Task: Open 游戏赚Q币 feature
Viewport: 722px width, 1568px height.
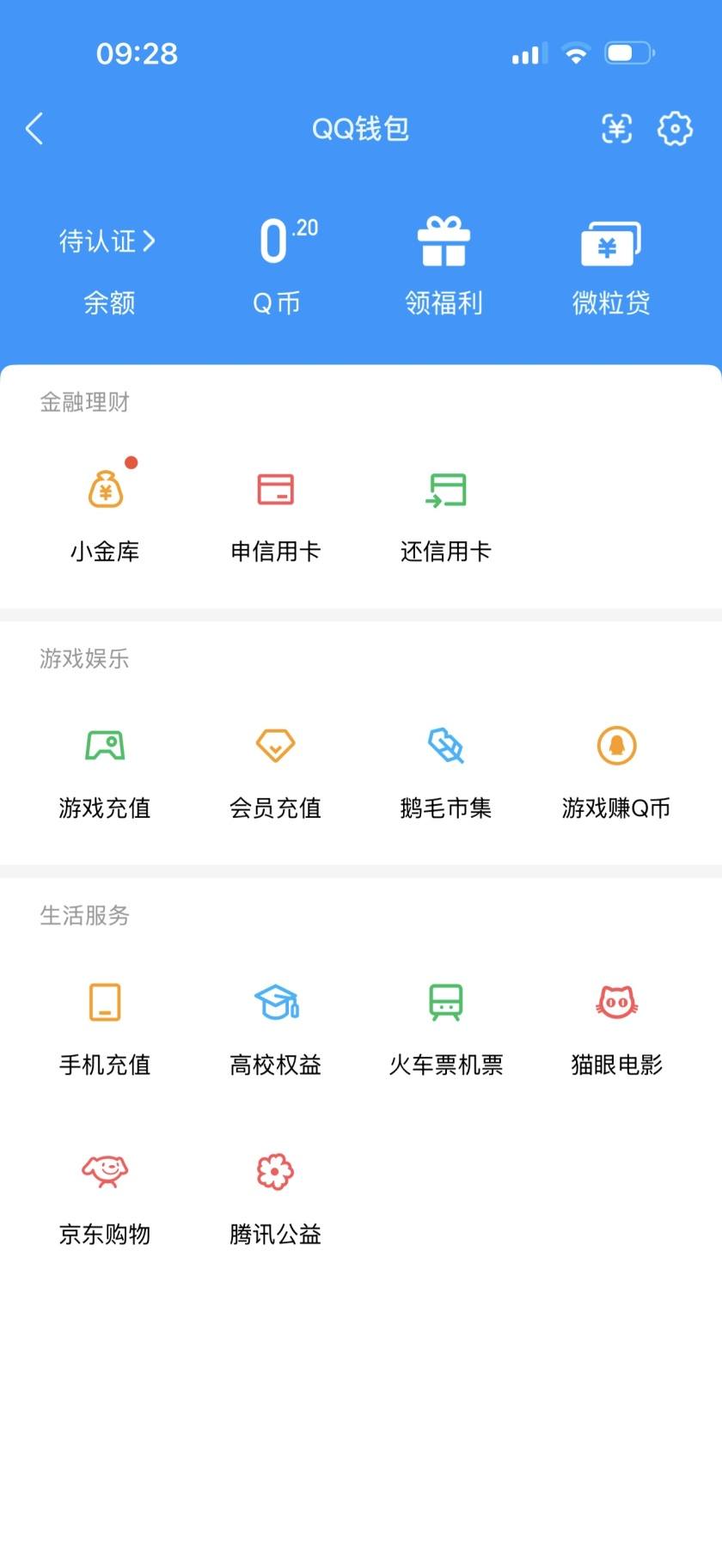Action: [x=614, y=767]
